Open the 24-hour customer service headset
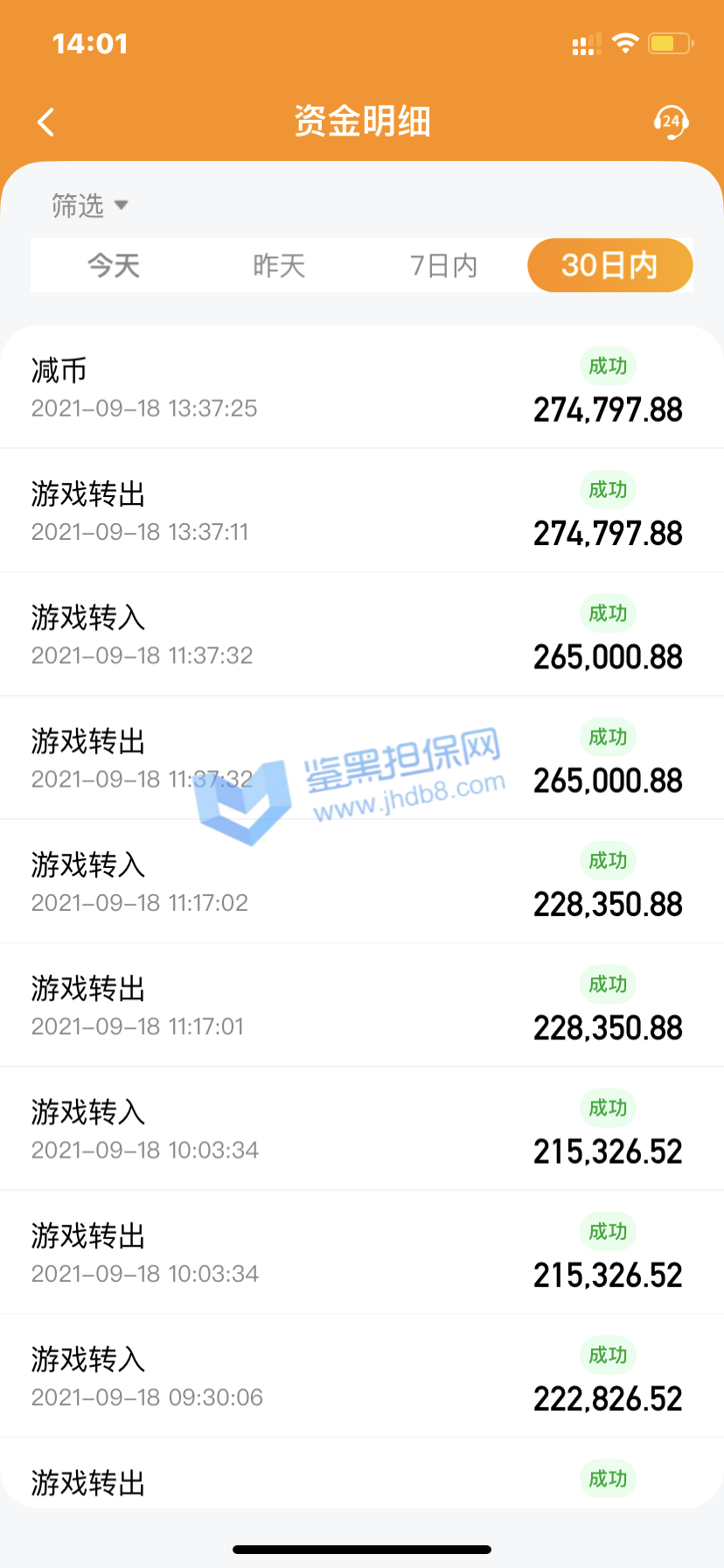This screenshot has height=1568, width=724. pos(671,122)
